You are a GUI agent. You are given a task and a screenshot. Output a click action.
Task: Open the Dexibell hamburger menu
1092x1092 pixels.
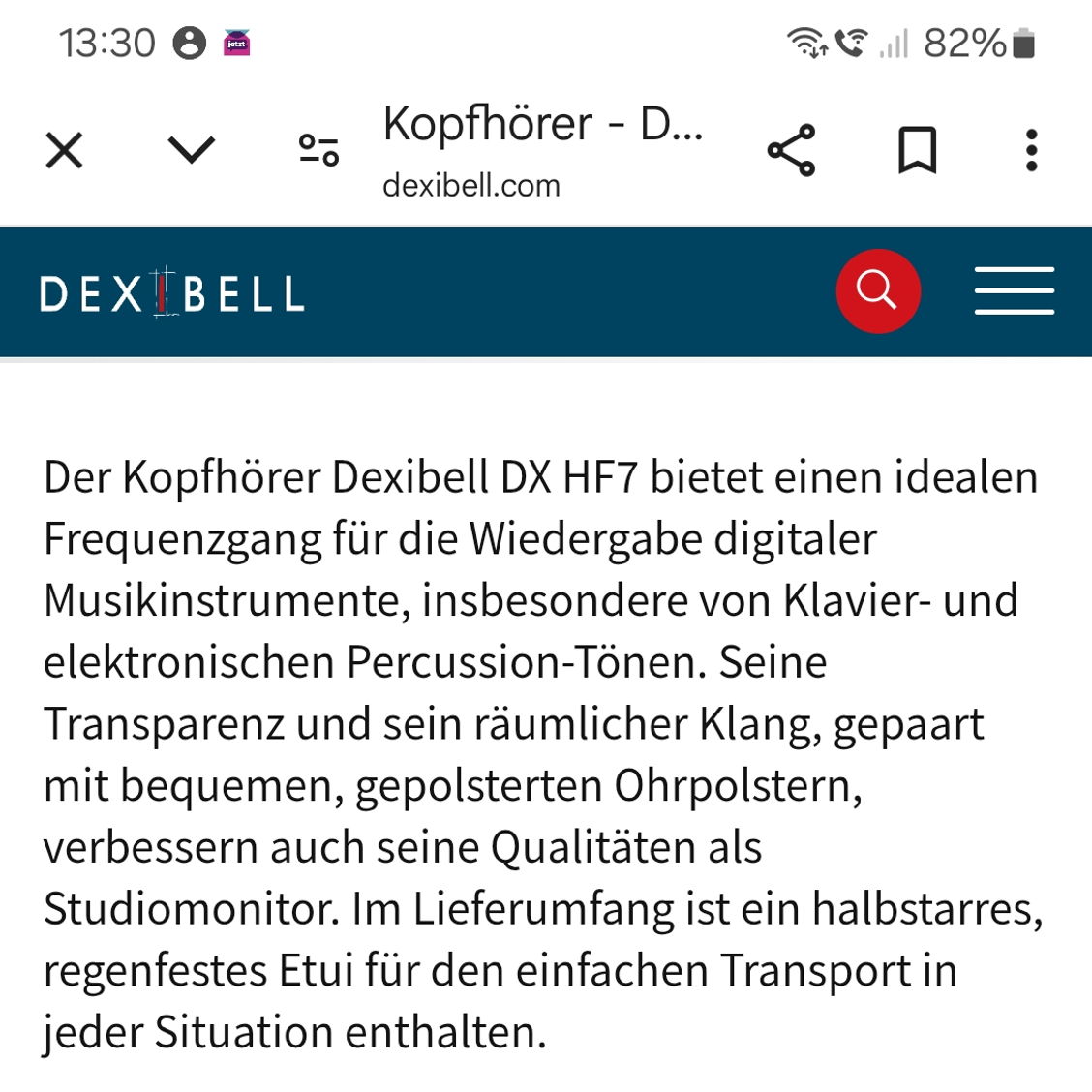(x=1014, y=291)
